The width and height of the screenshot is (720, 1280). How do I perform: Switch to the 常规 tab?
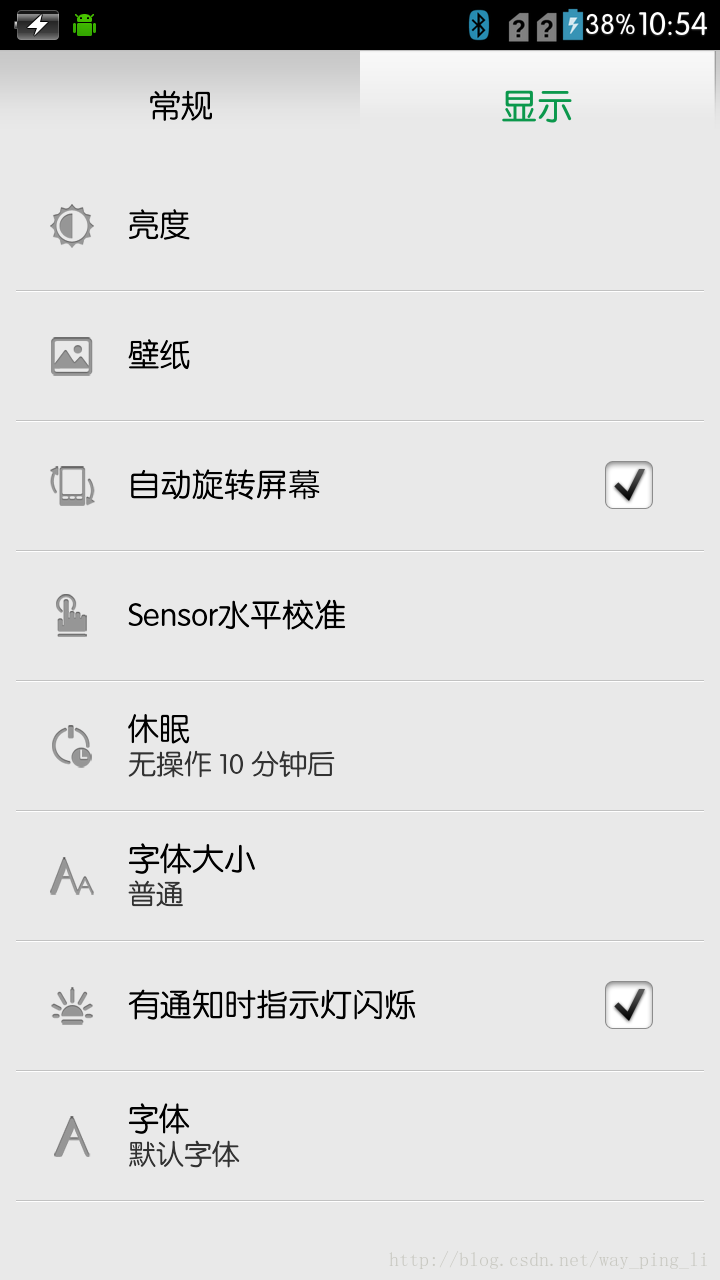click(180, 105)
